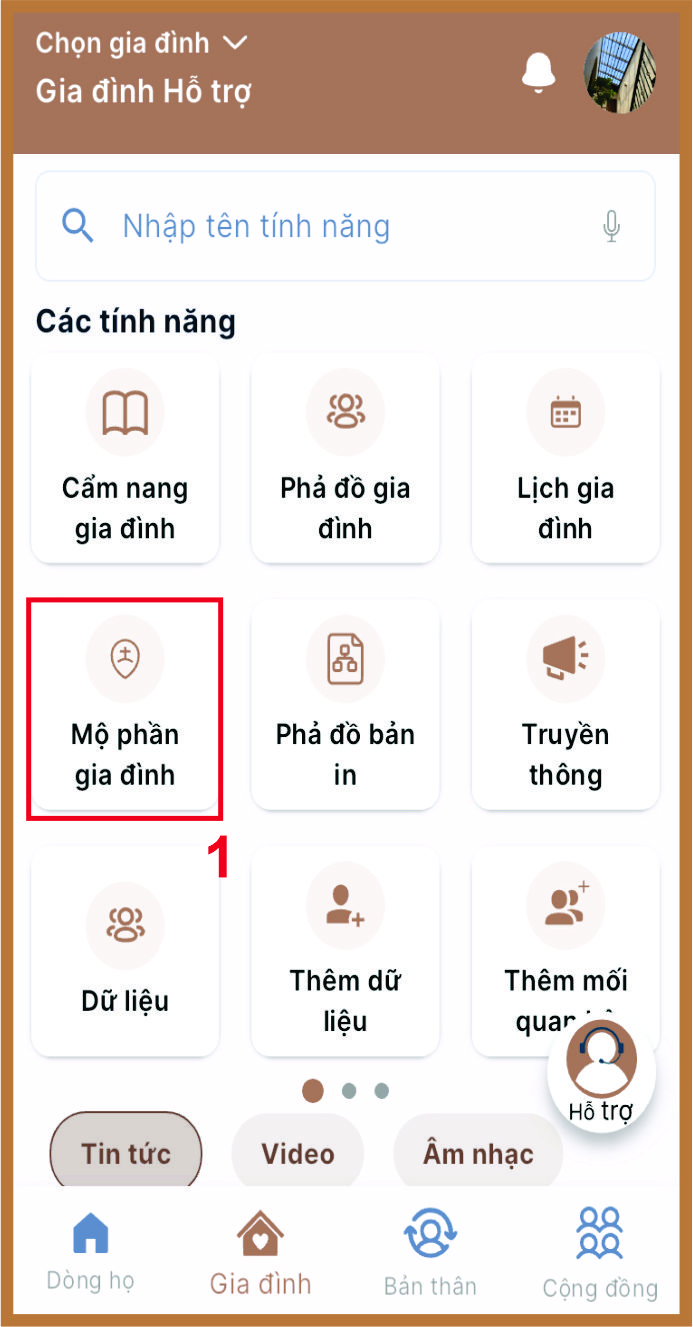693x1327 pixels.
Task: Open Phả đồ bản in
Action: click(x=345, y=705)
